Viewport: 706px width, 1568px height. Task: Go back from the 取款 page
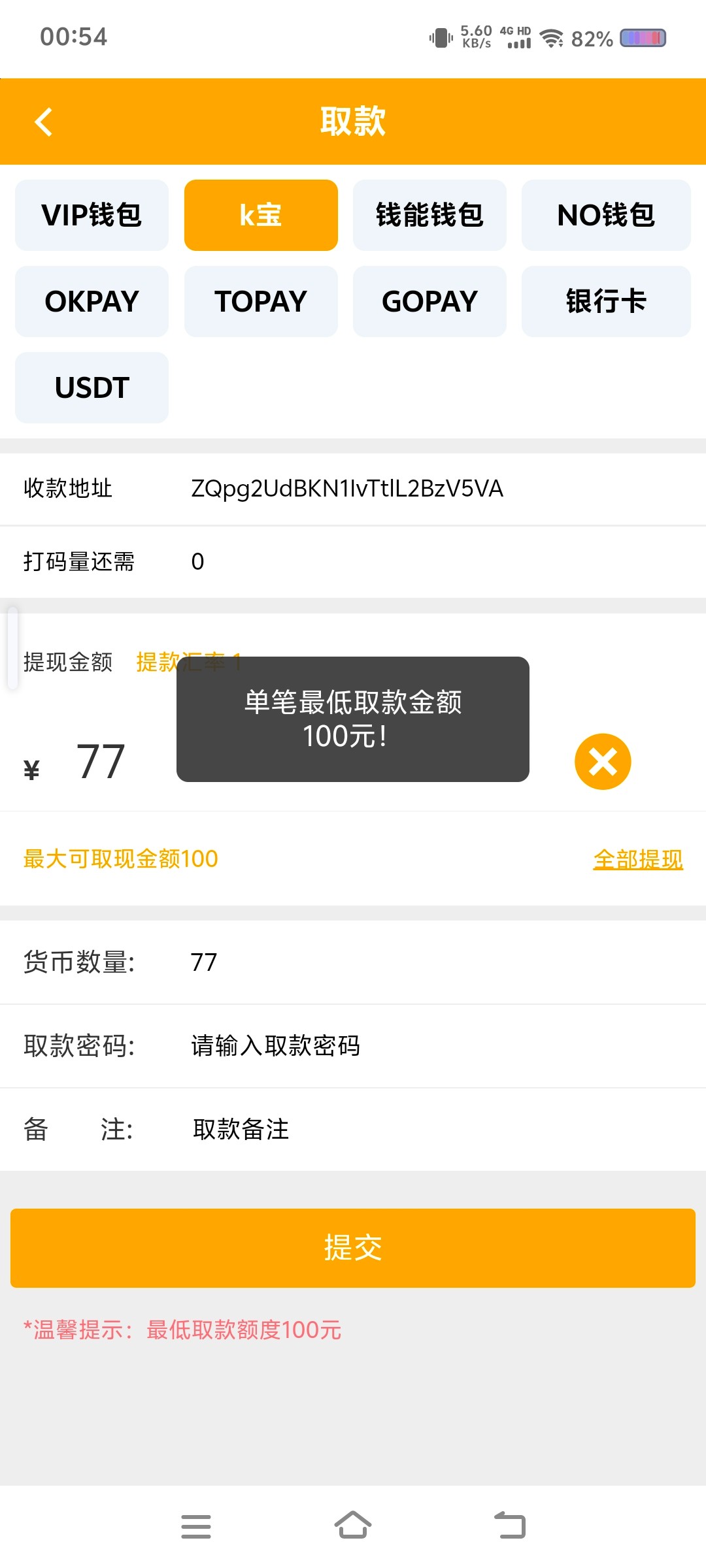(x=43, y=122)
